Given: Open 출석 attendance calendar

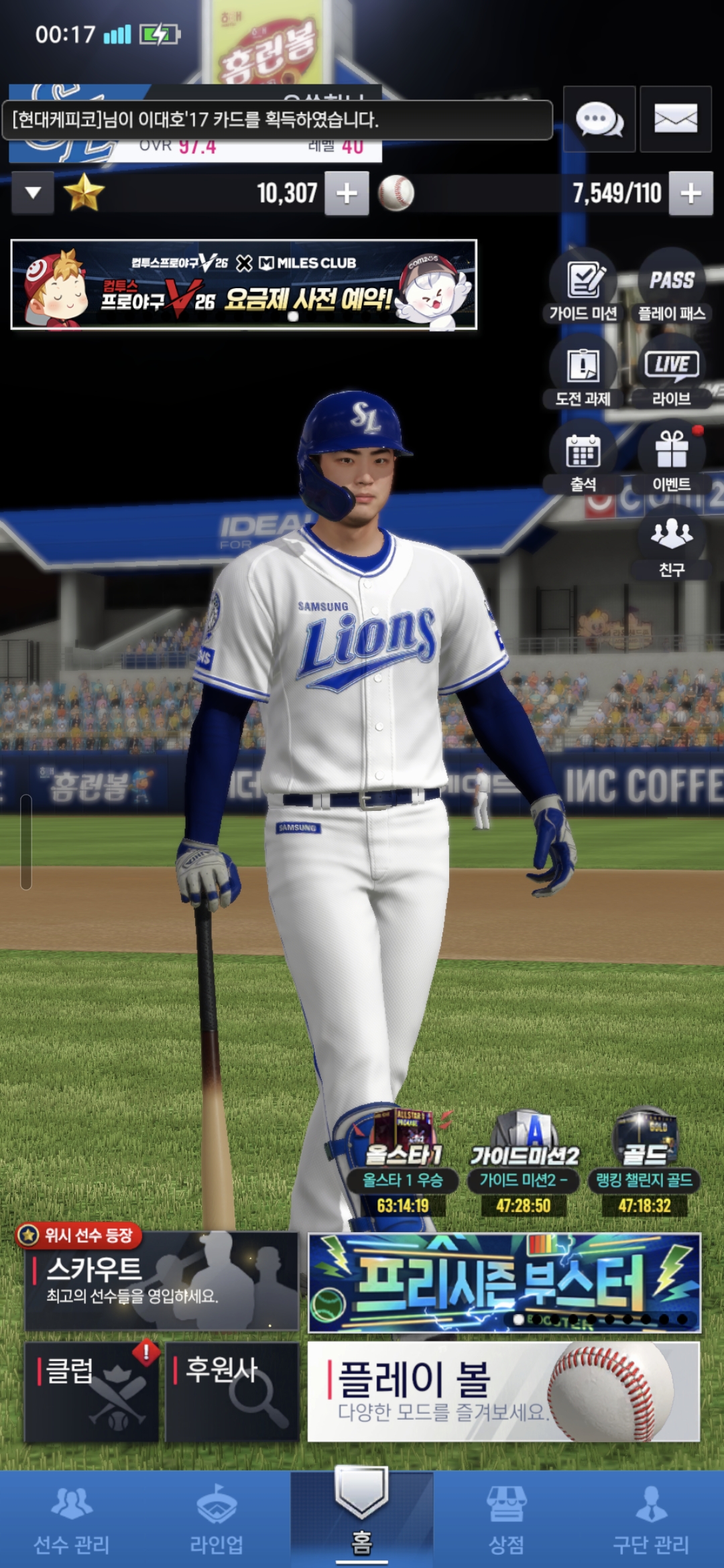Looking at the screenshot, I should (x=583, y=458).
